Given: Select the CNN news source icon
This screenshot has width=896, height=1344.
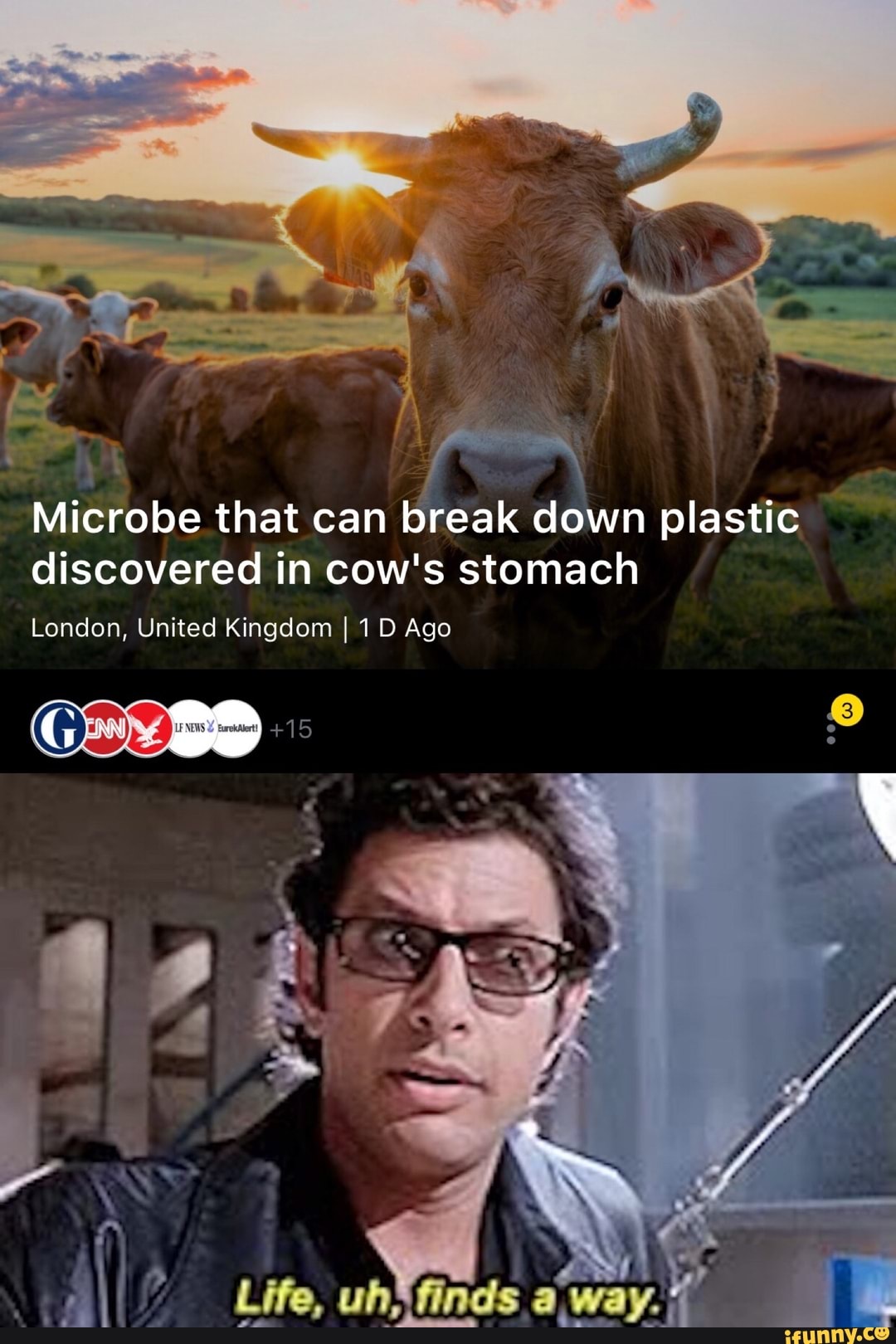Looking at the screenshot, I should 104,726.
